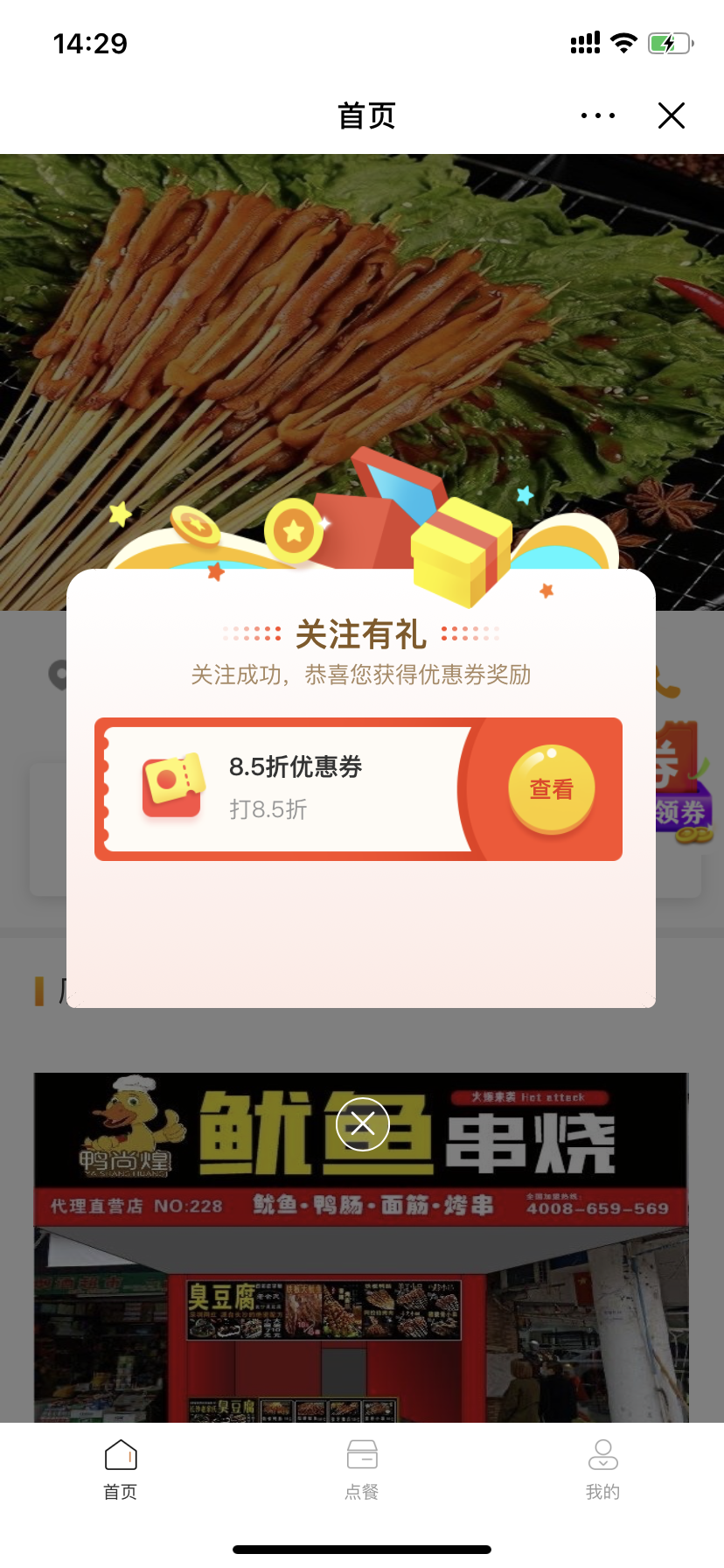
Task: Tap 查看 to view the coupon
Action: (x=551, y=789)
